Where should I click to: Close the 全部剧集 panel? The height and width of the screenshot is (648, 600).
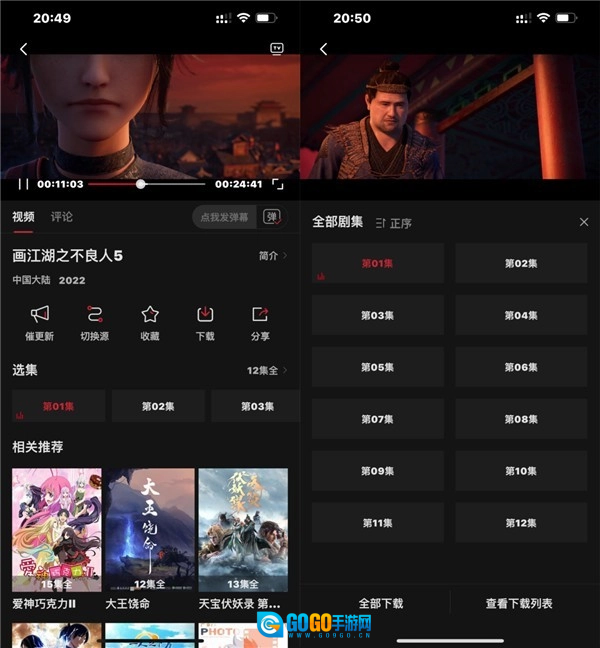[584, 222]
